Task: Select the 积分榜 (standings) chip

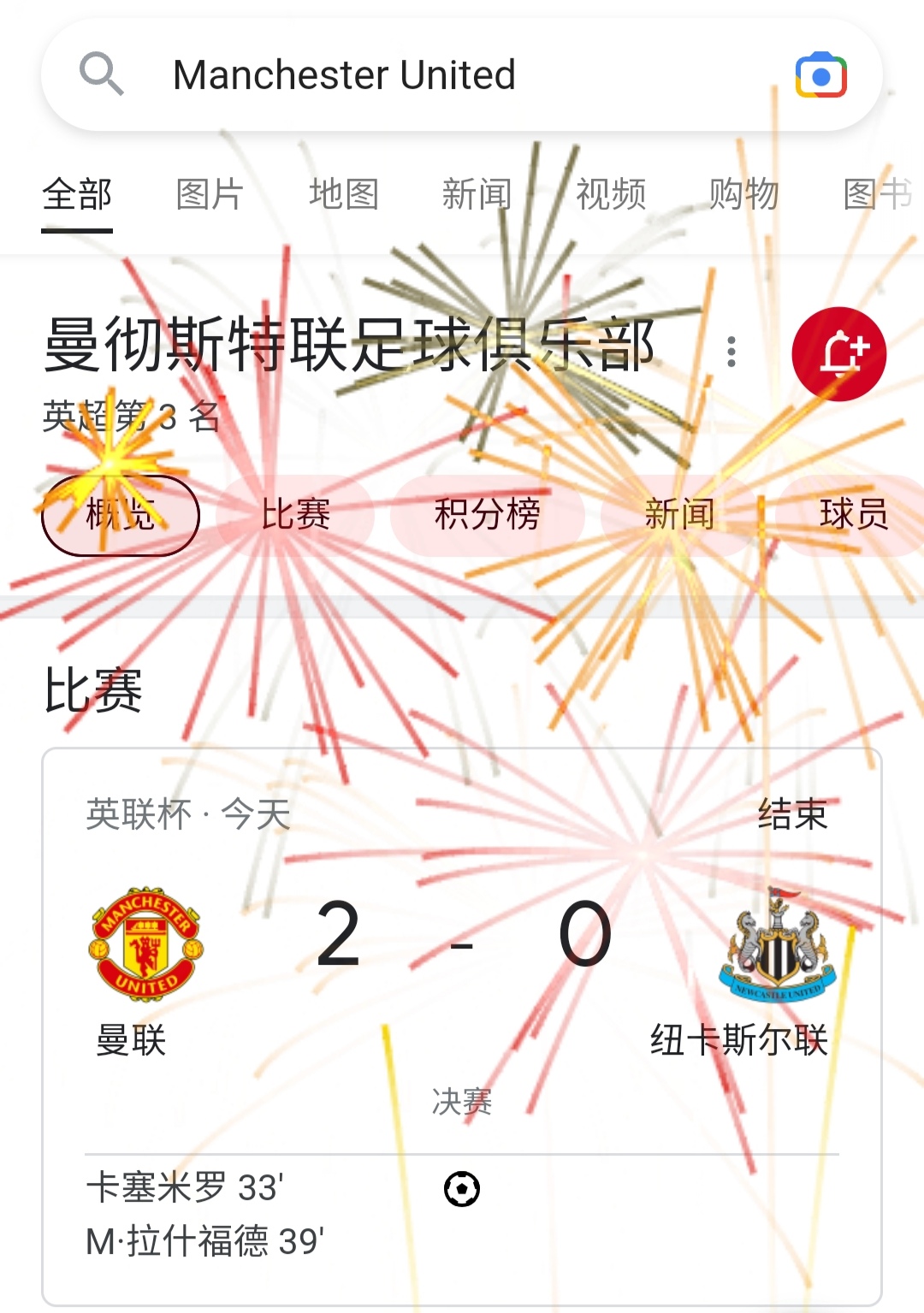Action: coord(489,514)
